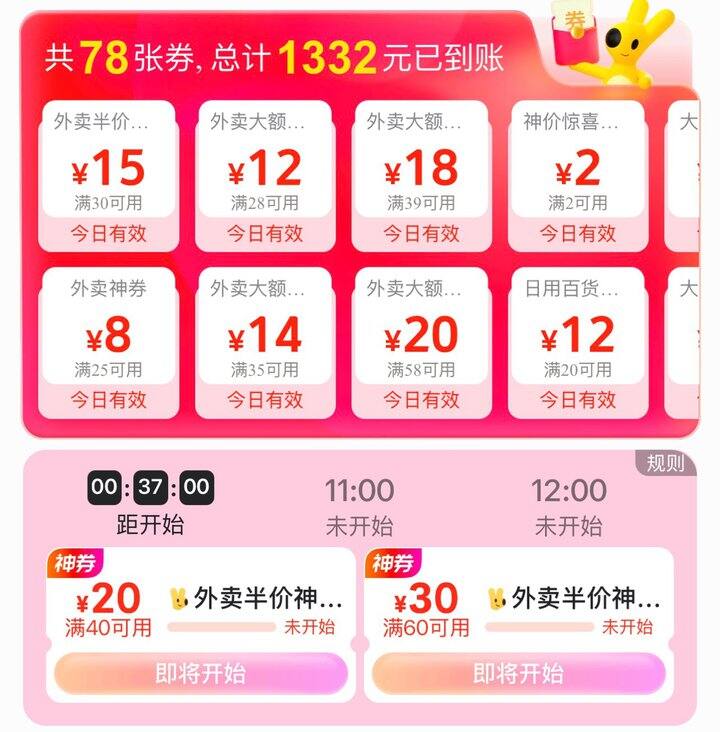Select the 11:00 time slot tab
This screenshot has width=720, height=732.
(x=360, y=507)
